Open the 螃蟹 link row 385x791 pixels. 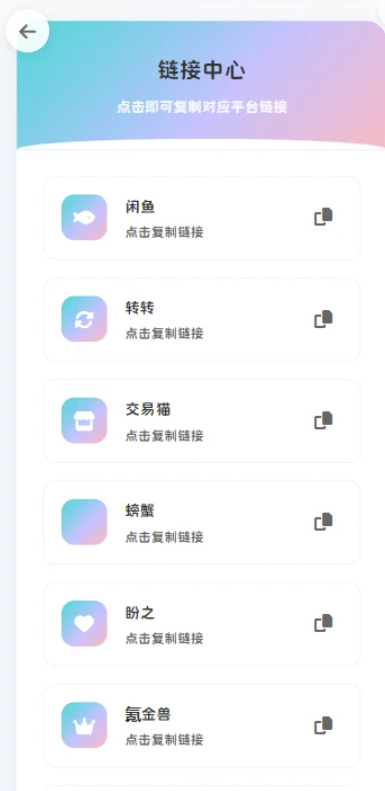[202, 523]
